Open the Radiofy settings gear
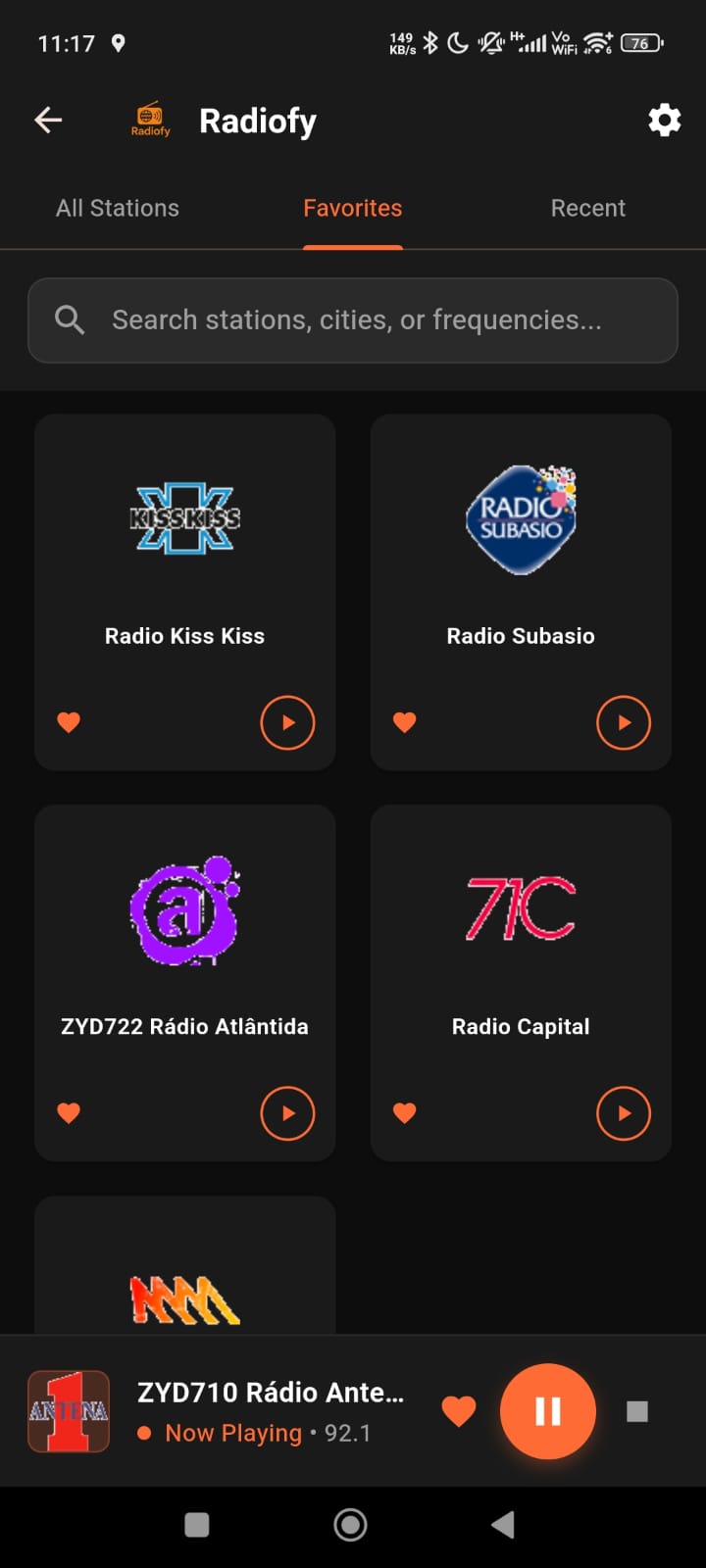Screen dimensions: 706x1568 click(x=664, y=120)
